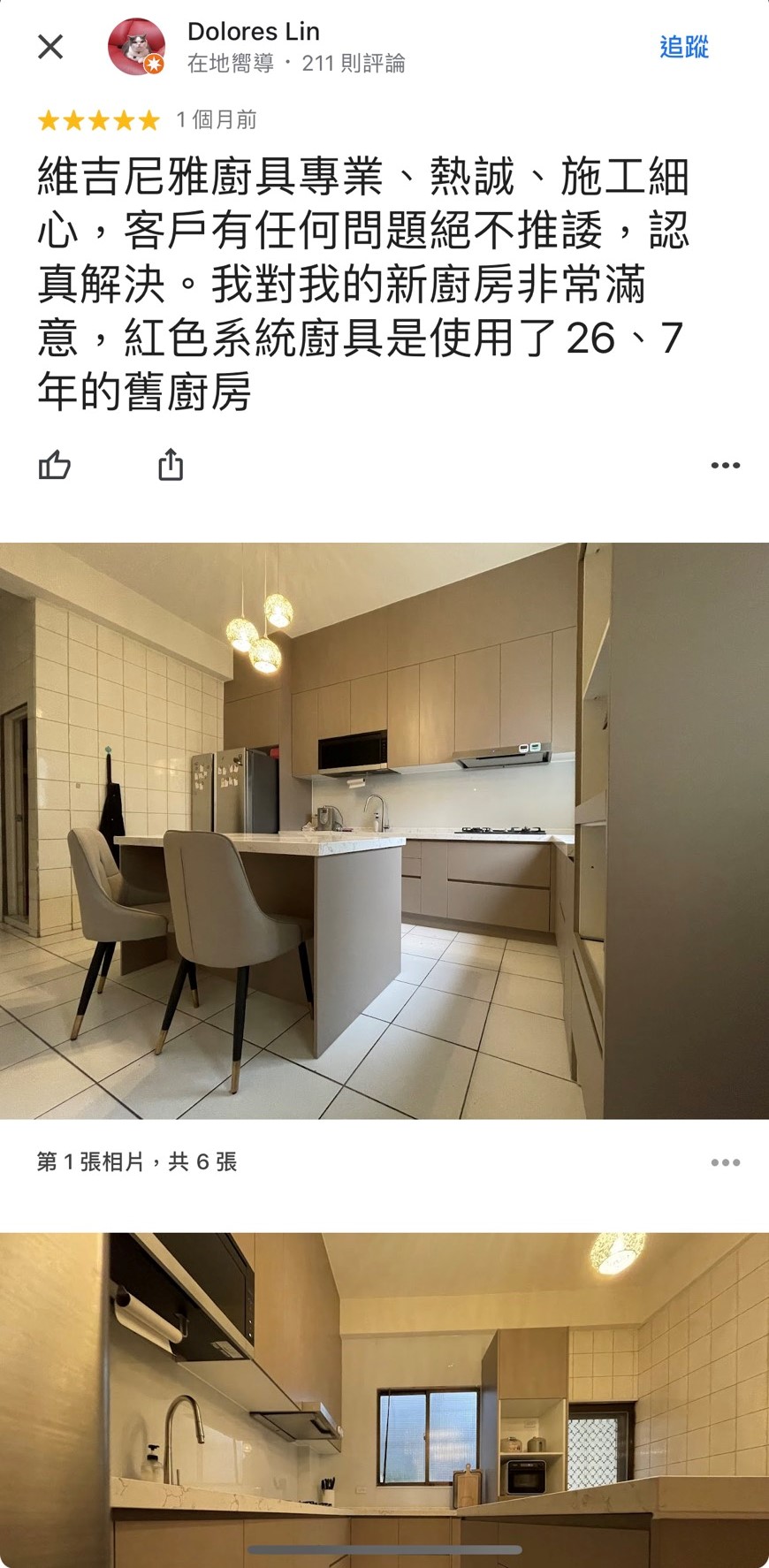
Task: Open options for photo 1 of 6
Action: [725, 1162]
